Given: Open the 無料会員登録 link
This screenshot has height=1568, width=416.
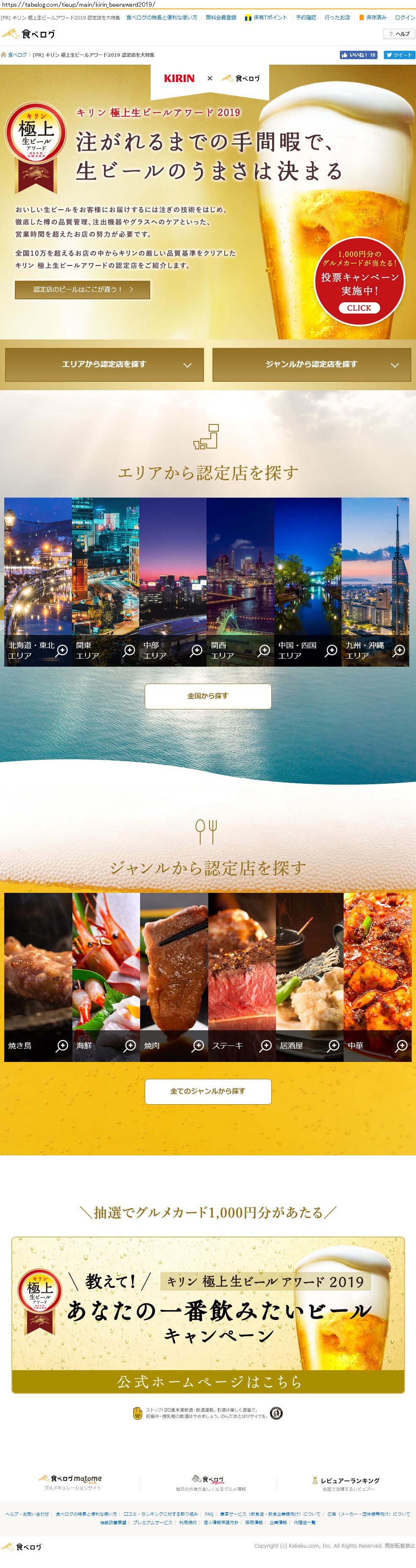Looking at the screenshot, I should 220,18.
